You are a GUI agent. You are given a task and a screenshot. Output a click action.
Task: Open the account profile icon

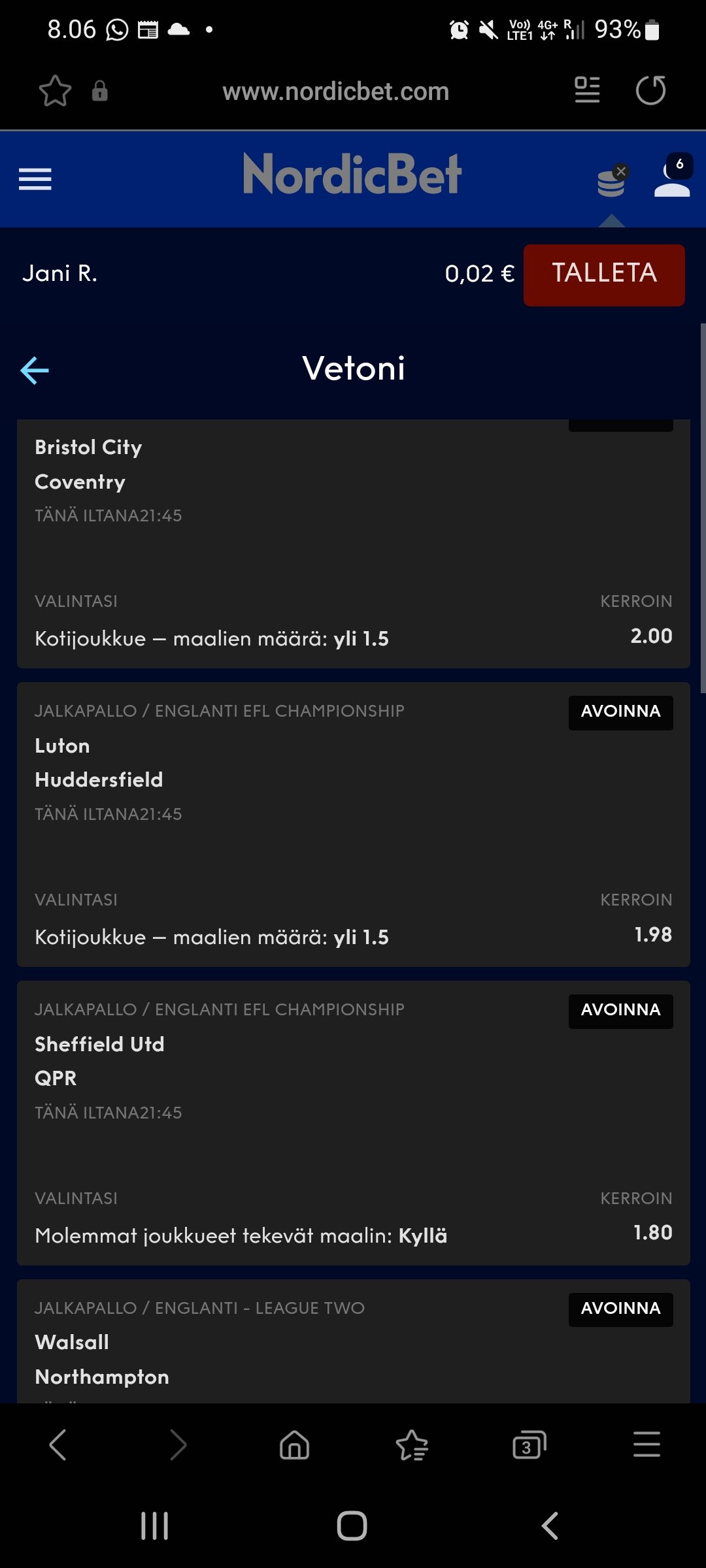coord(672,179)
